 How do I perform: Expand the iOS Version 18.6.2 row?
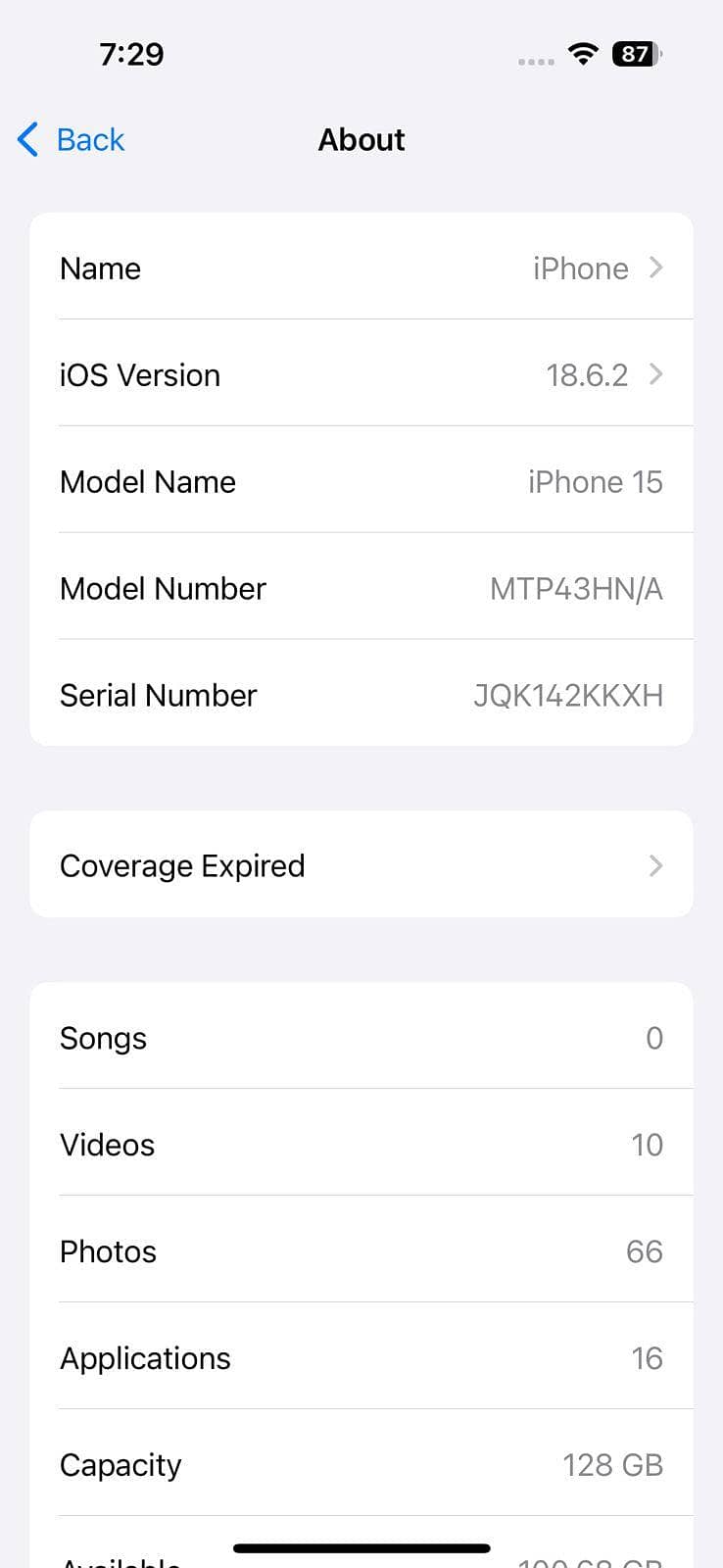[x=361, y=374]
